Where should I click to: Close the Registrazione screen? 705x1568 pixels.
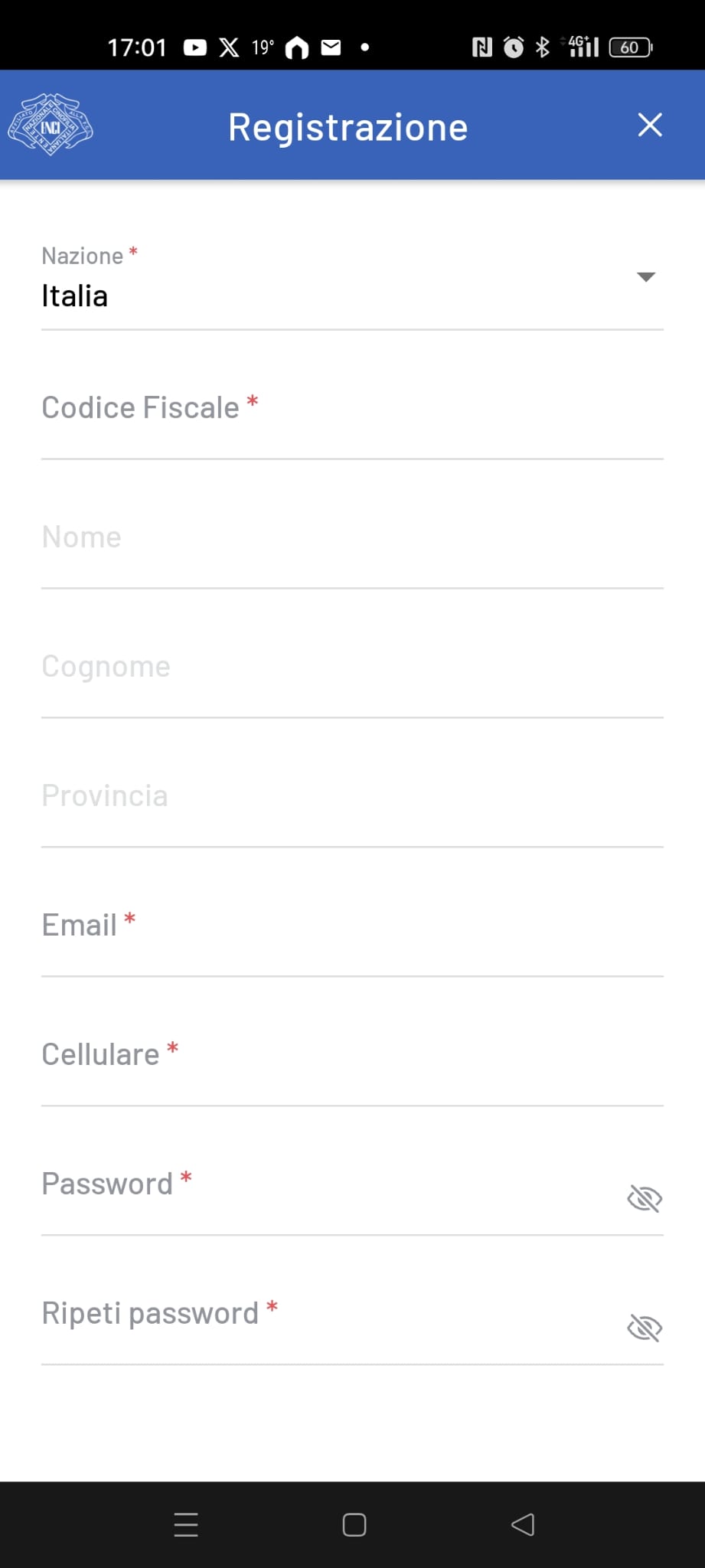click(x=650, y=125)
